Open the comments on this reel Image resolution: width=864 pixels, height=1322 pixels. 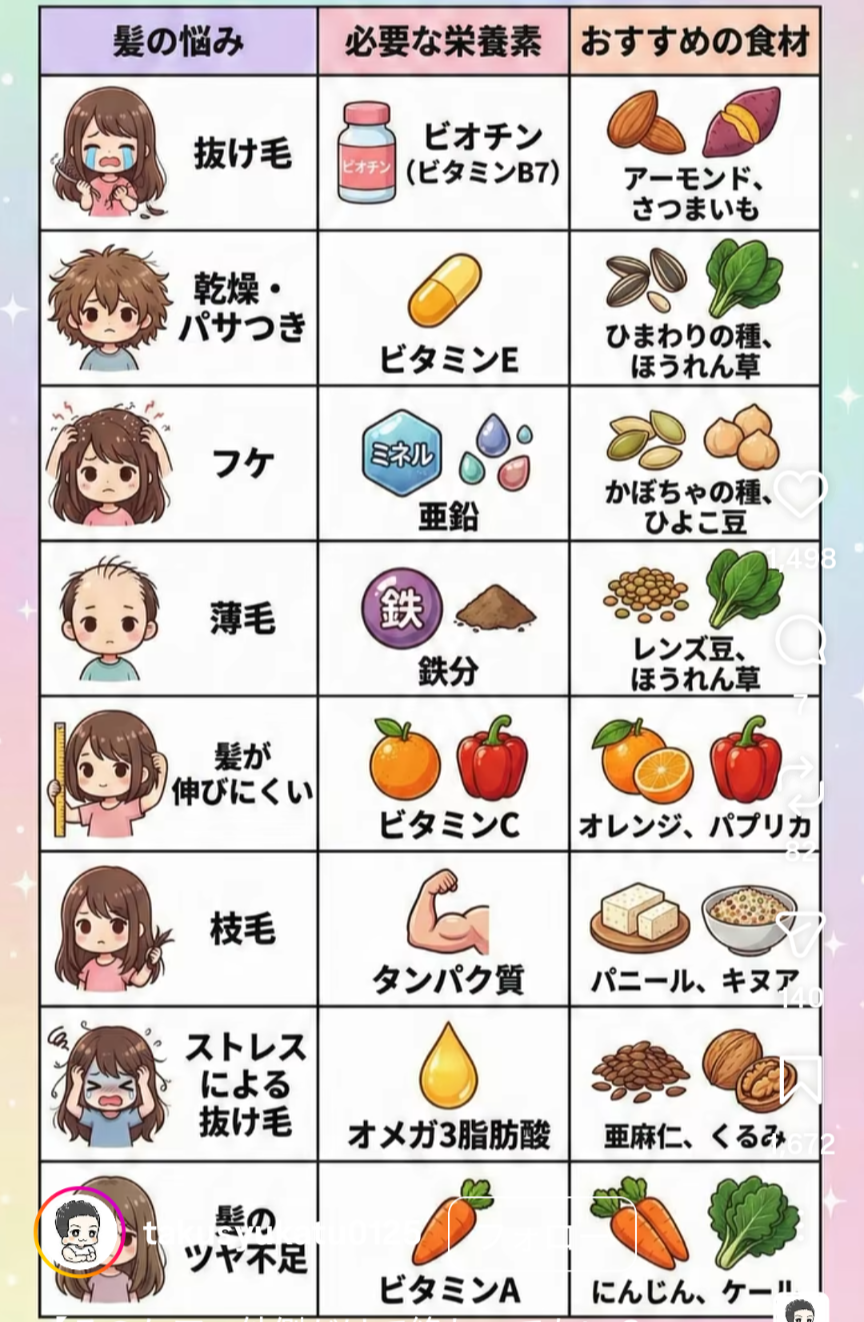tap(801, 642)
